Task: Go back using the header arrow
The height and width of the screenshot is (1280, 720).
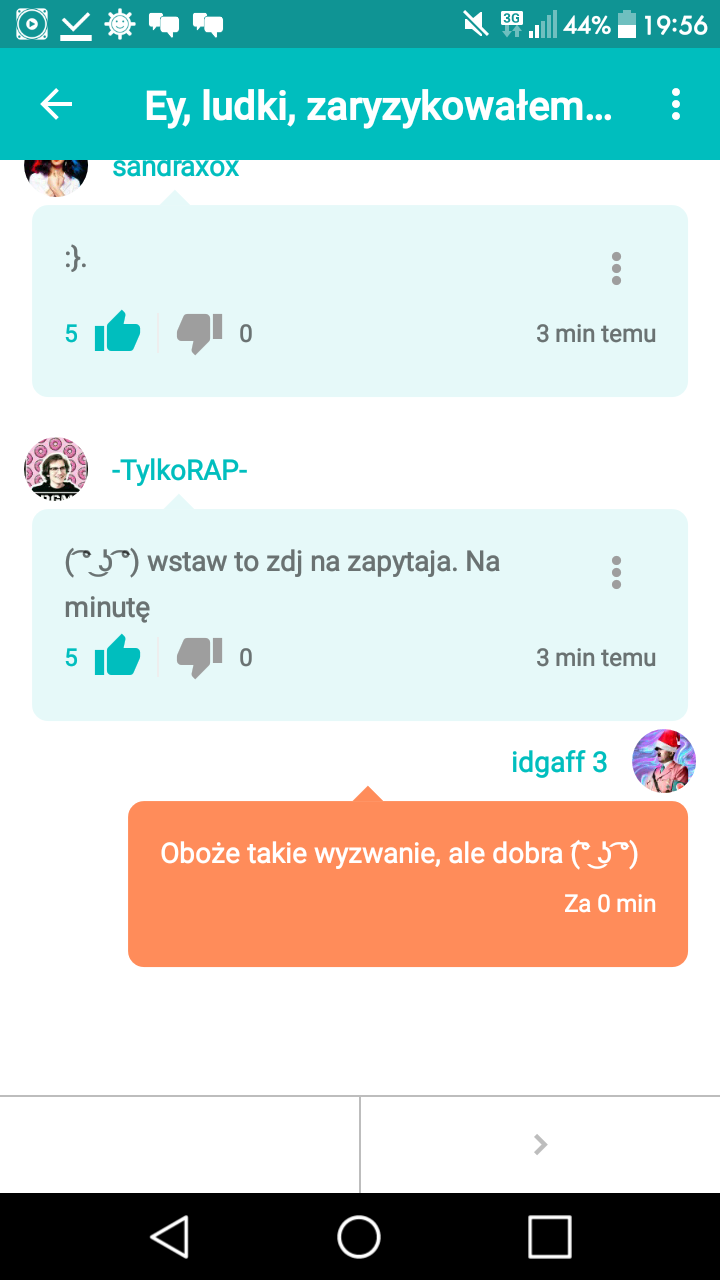Action: point(56,104)
